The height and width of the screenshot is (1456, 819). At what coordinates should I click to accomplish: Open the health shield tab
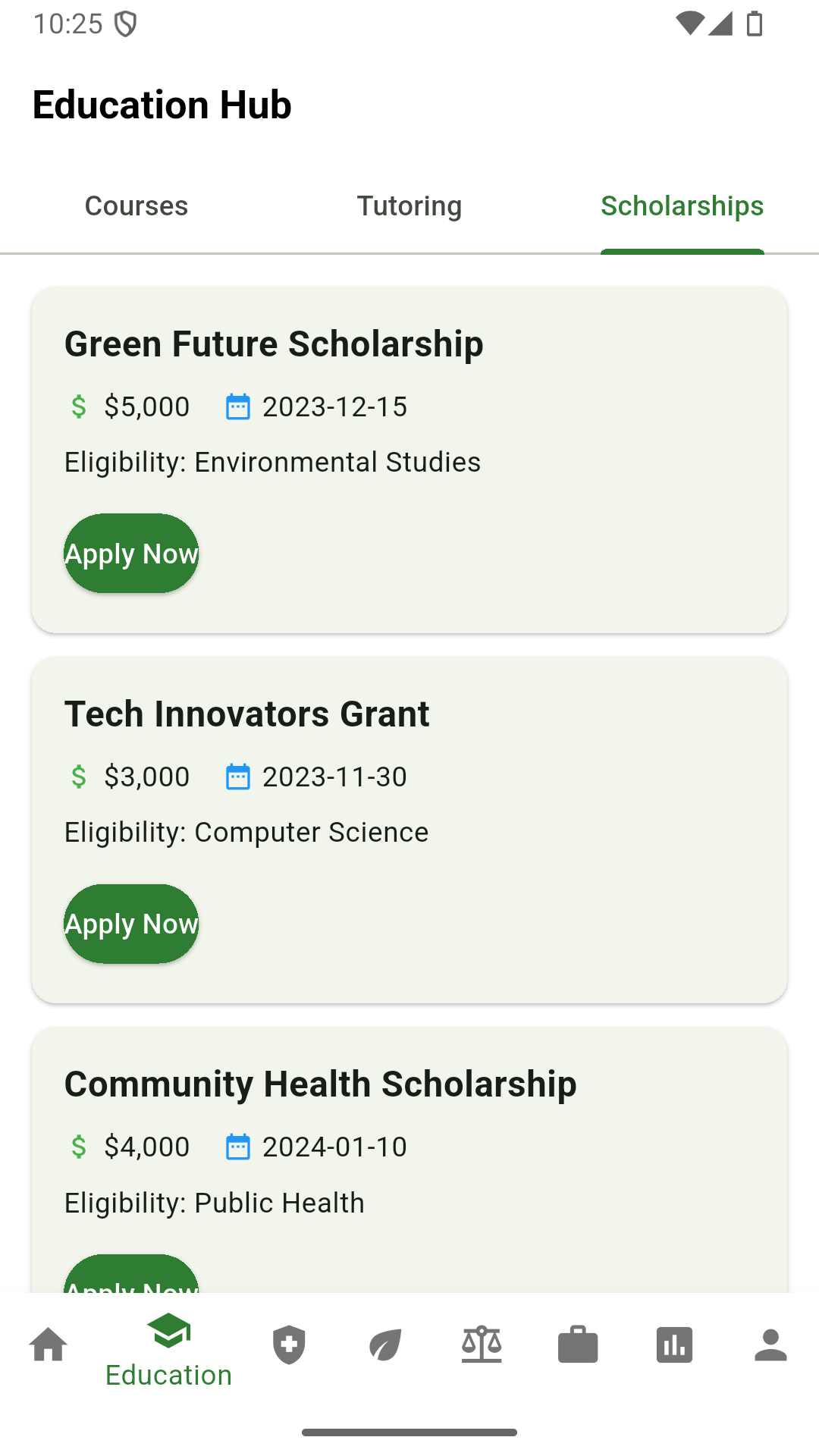(289, 1345)
